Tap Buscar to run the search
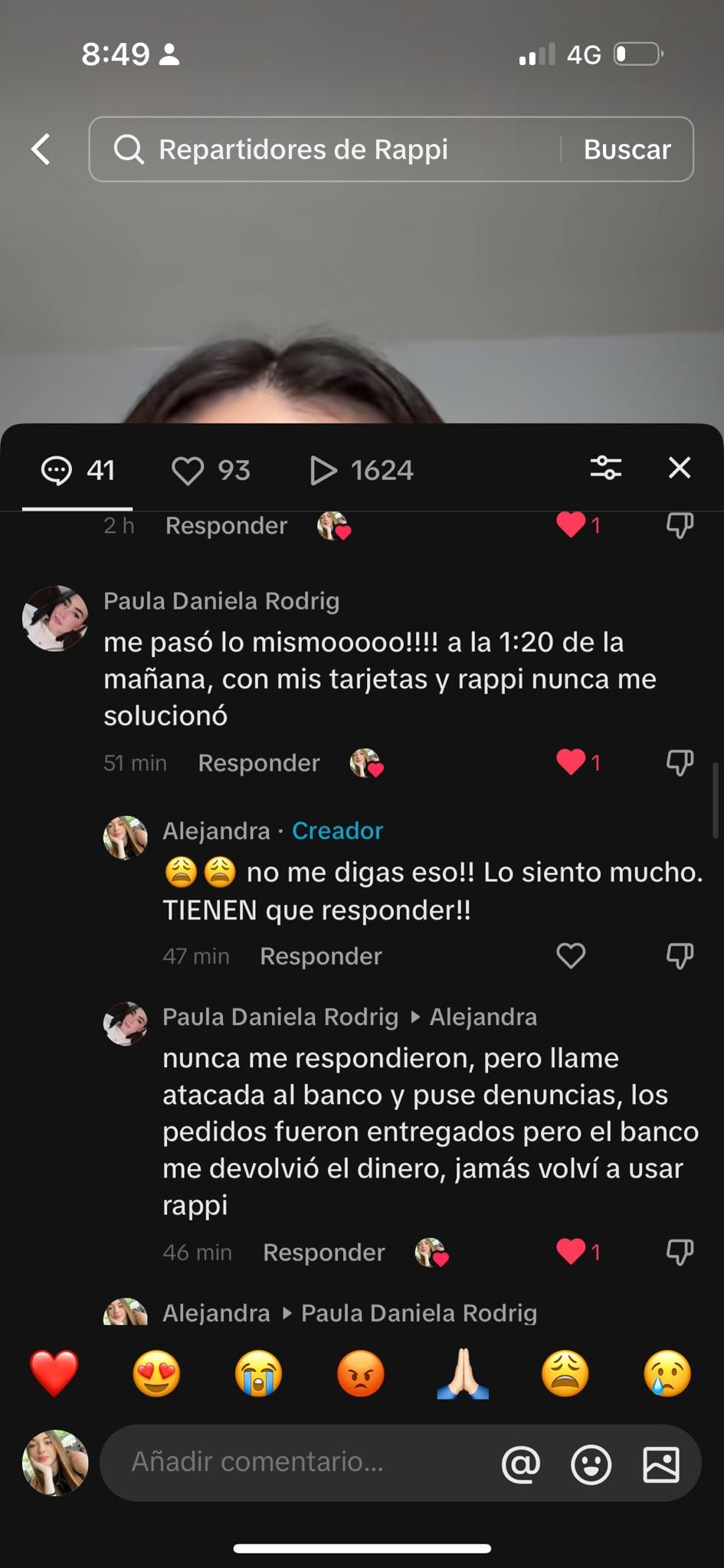Screen dimensions: 724x1568 (627, 149)
